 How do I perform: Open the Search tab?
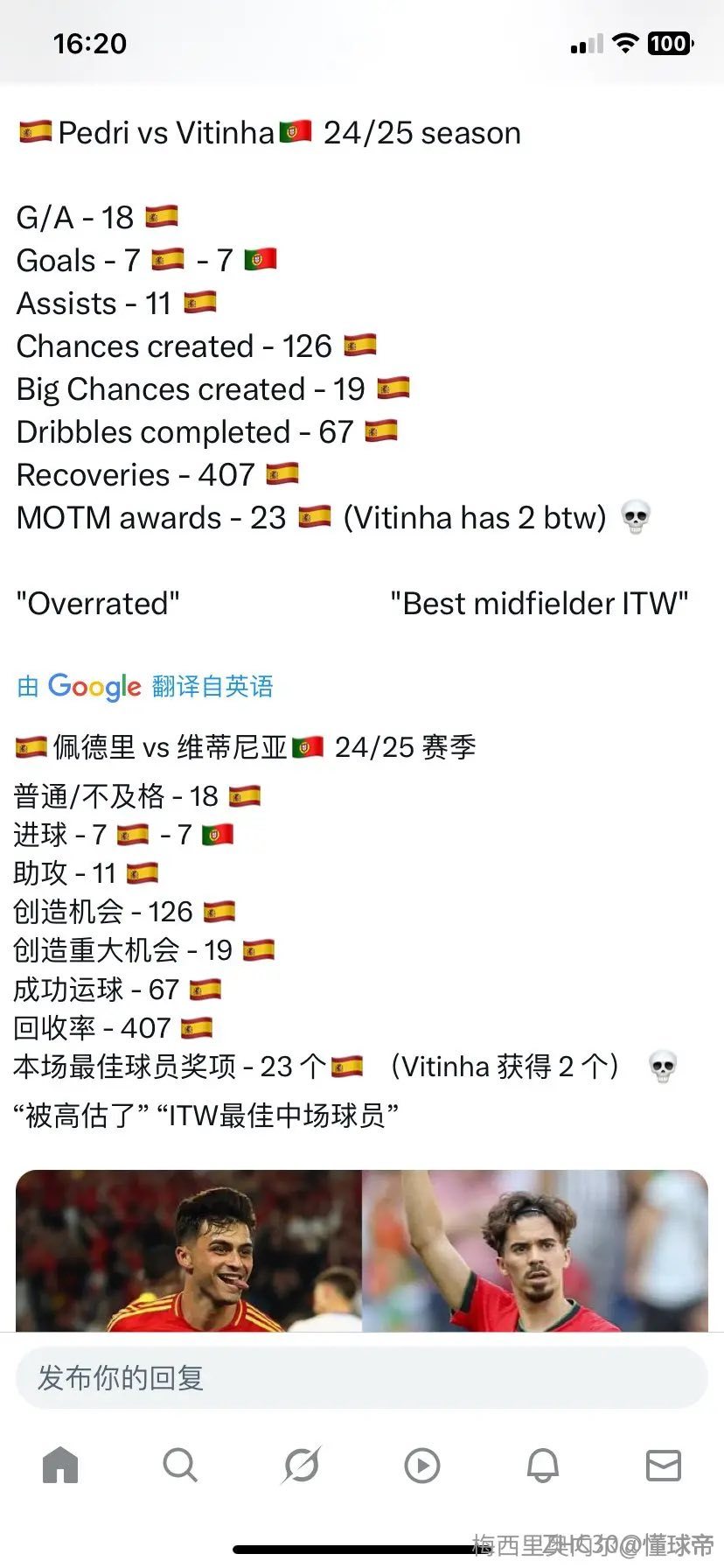pos(180,1465)
